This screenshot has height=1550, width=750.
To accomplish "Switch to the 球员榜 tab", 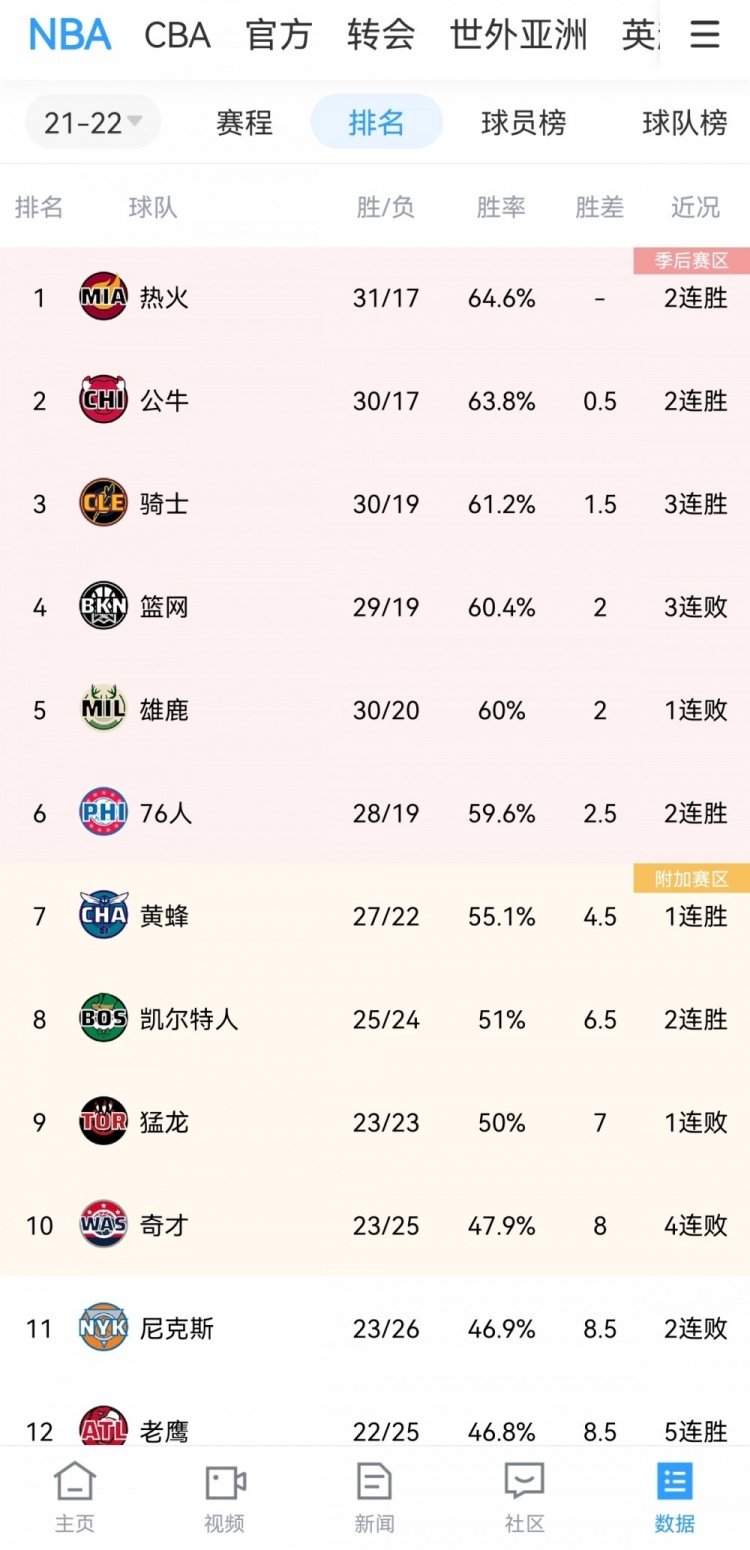I will coord(524,122).
